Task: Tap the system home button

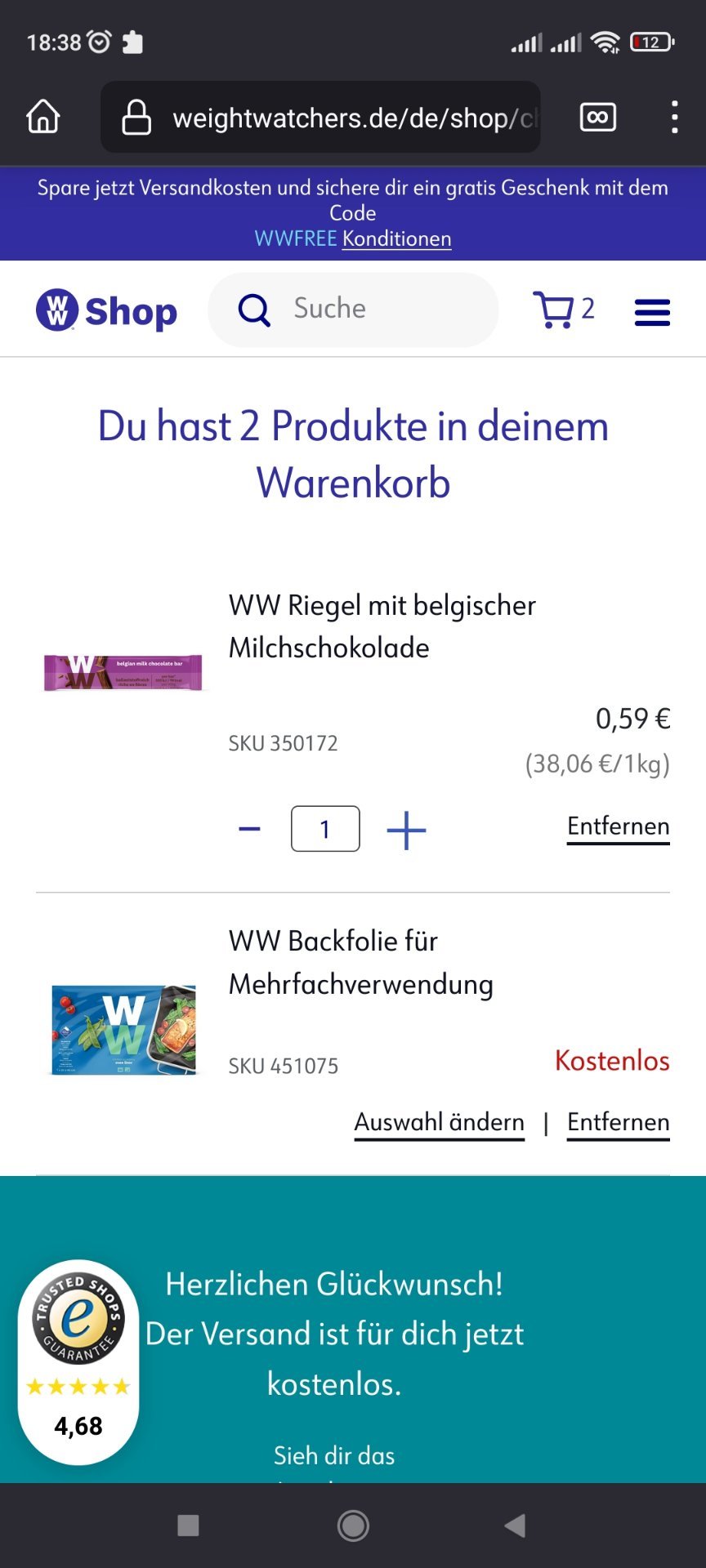Action: 353,1525
